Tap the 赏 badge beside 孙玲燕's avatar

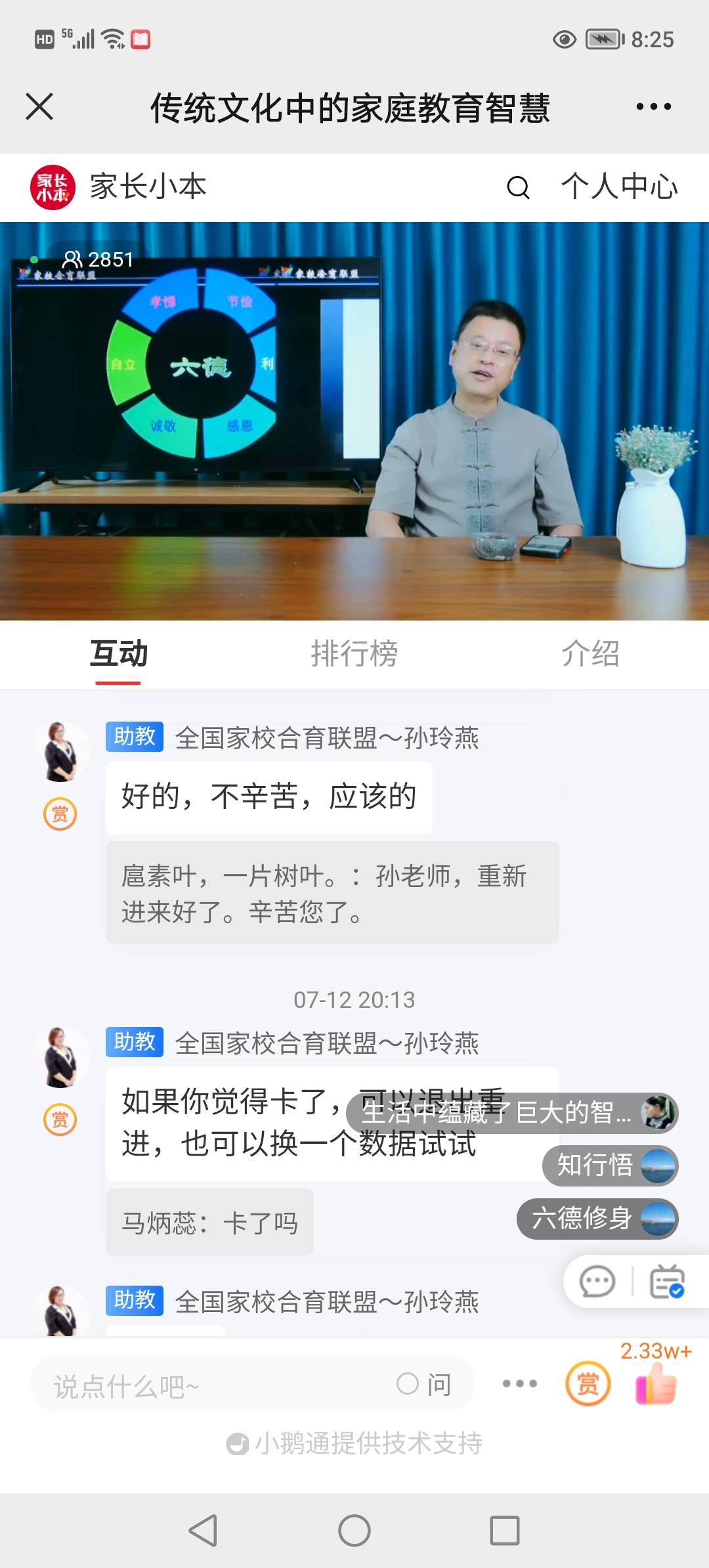(x=60, y=813)
